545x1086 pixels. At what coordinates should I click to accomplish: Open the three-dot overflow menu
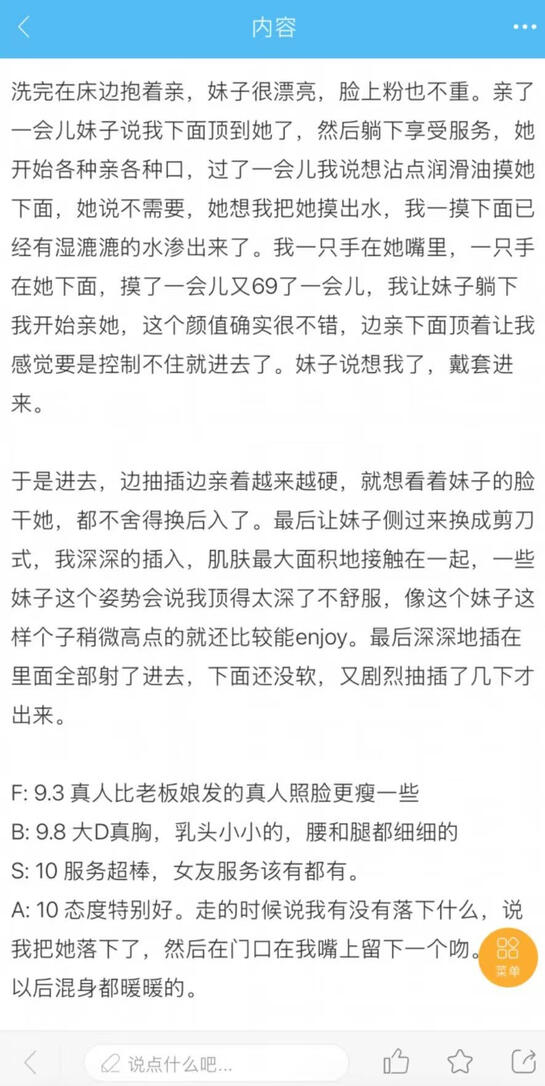point(524,28)
